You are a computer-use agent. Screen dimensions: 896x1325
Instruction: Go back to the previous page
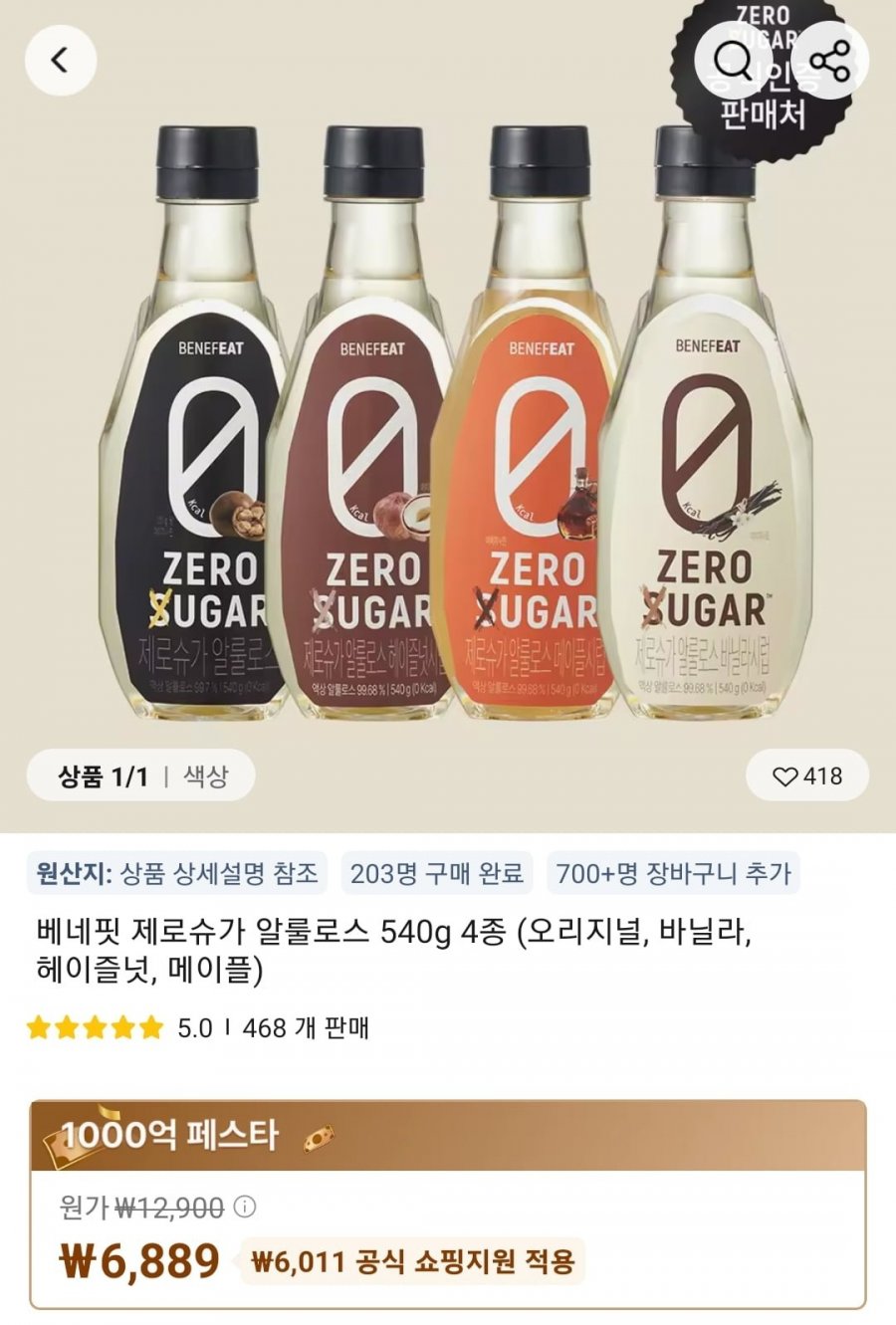[60, 60]
